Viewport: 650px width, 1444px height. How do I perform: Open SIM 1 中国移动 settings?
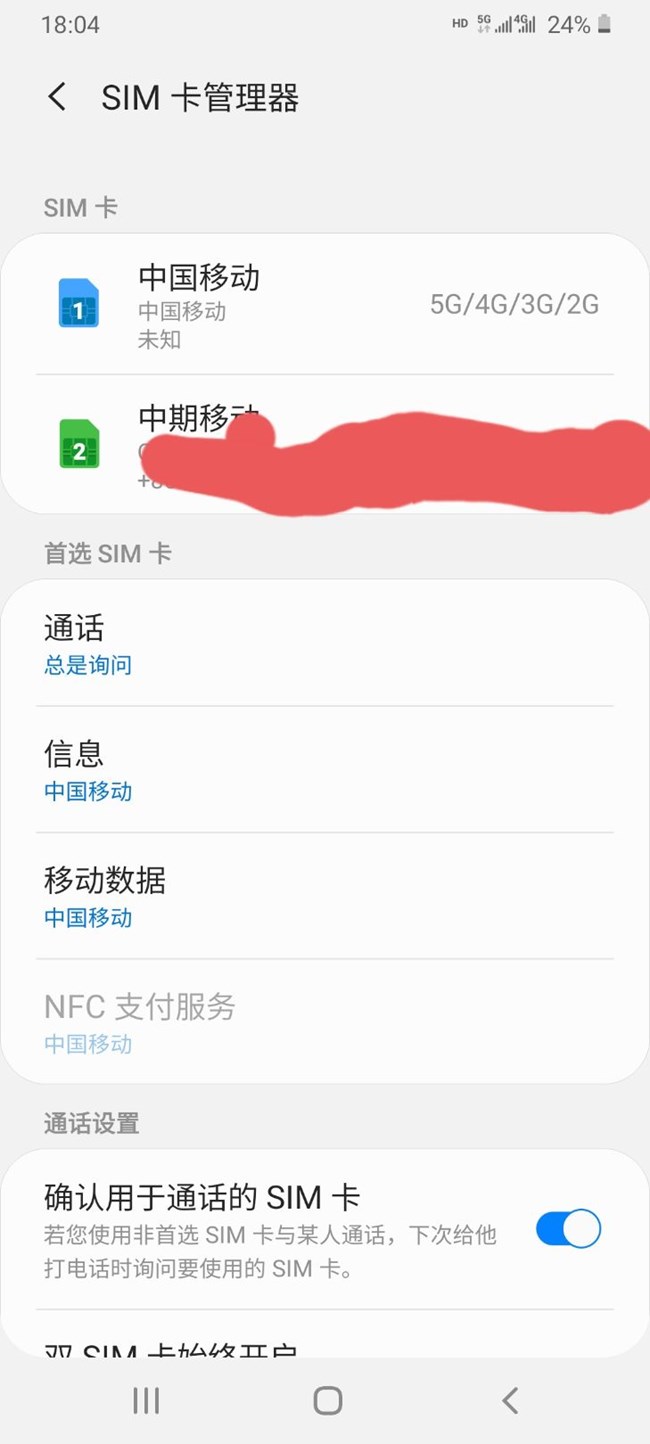[x=325, y=304]
